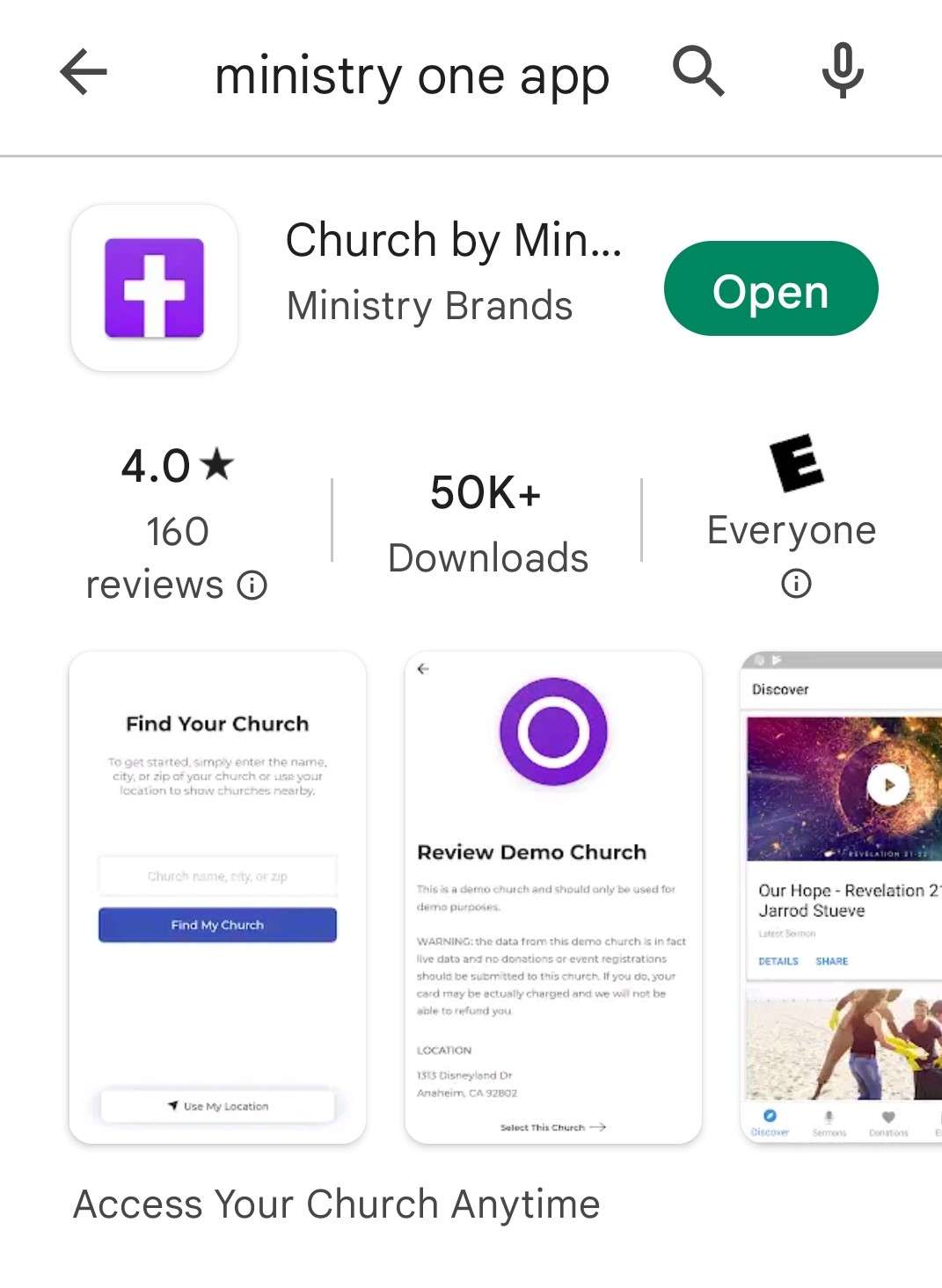
Task: Open the Church by Ministry app
Action: coord(770,288)
